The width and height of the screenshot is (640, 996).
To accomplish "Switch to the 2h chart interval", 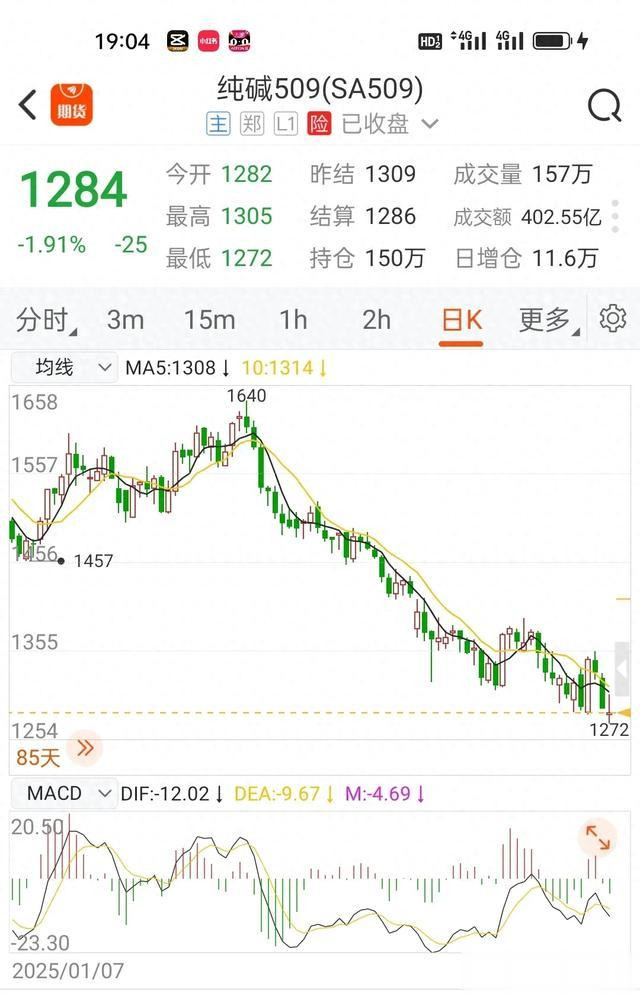I will (376, 320).
